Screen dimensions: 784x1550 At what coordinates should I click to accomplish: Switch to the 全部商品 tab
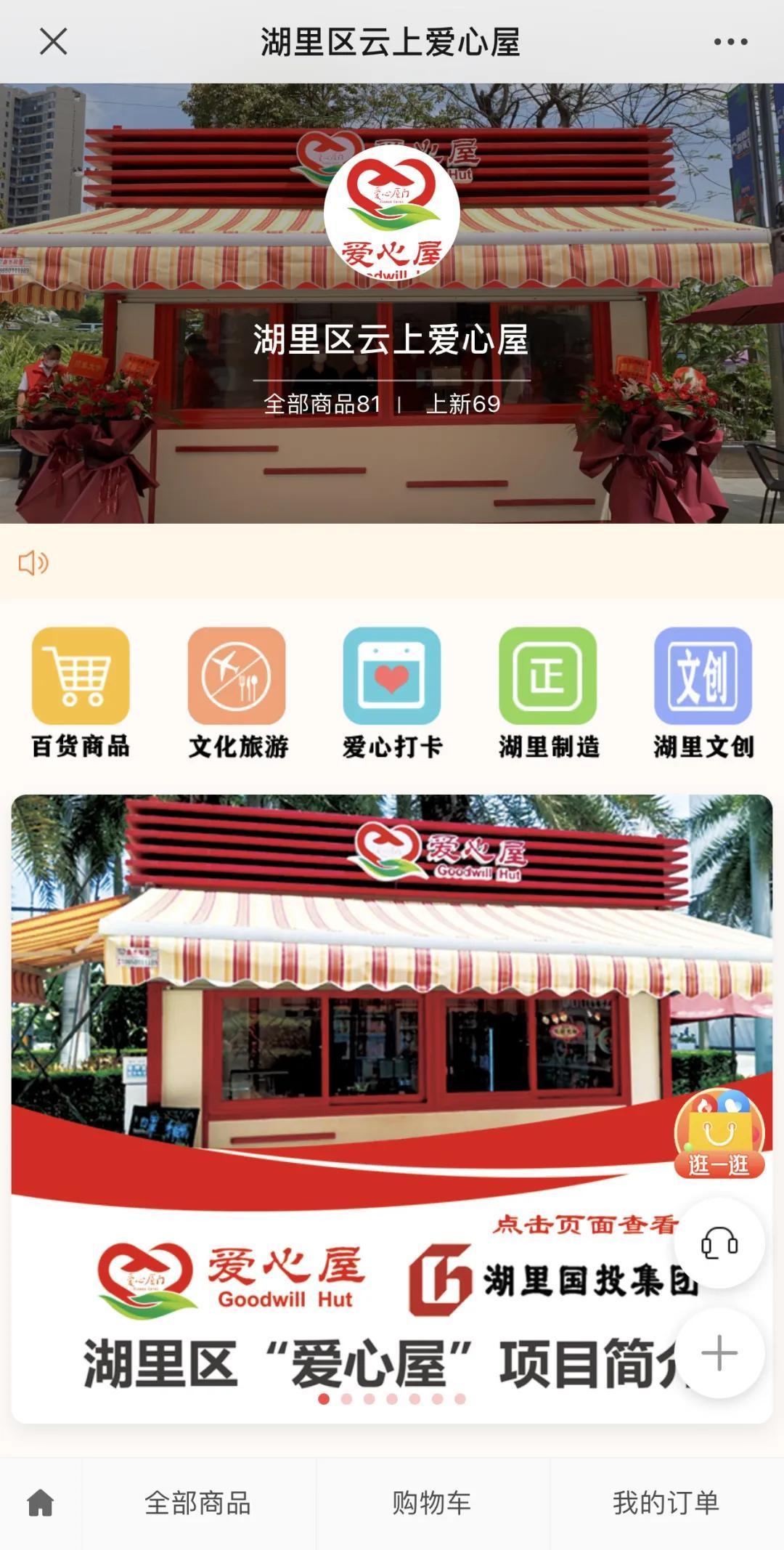(198, 1503)
